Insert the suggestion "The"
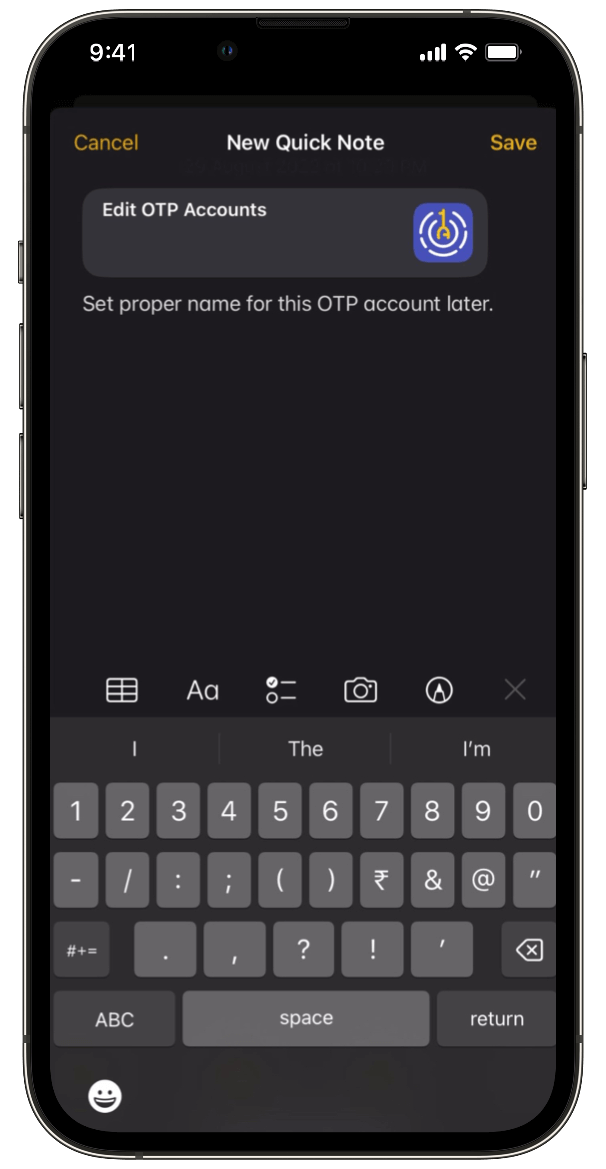Viewport: 606px width, 1169px height. (x=305, y=749)
